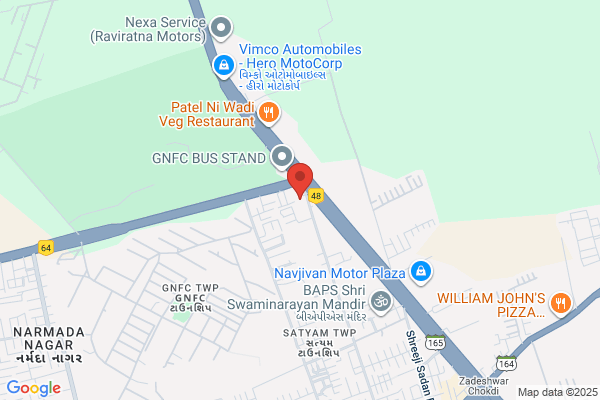Open the BAPS Shri Swaminarayan Mandir marker
Screen dimensions: 600x400
tap(381, 302)
